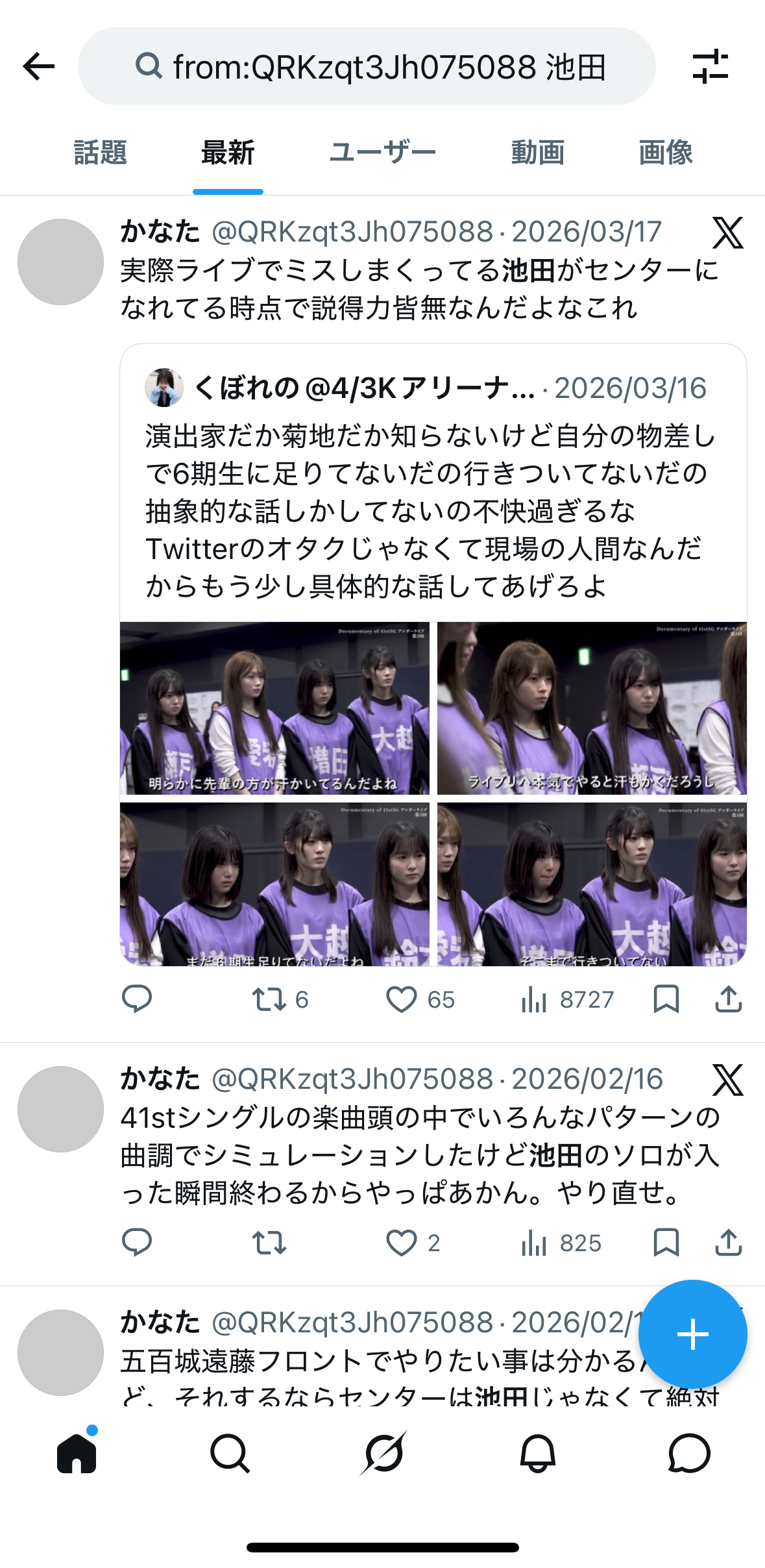Viewport: 765px width, 1568px height.
Task: Bookmark the 2026/02/16 post
Action: (666, 1243)
